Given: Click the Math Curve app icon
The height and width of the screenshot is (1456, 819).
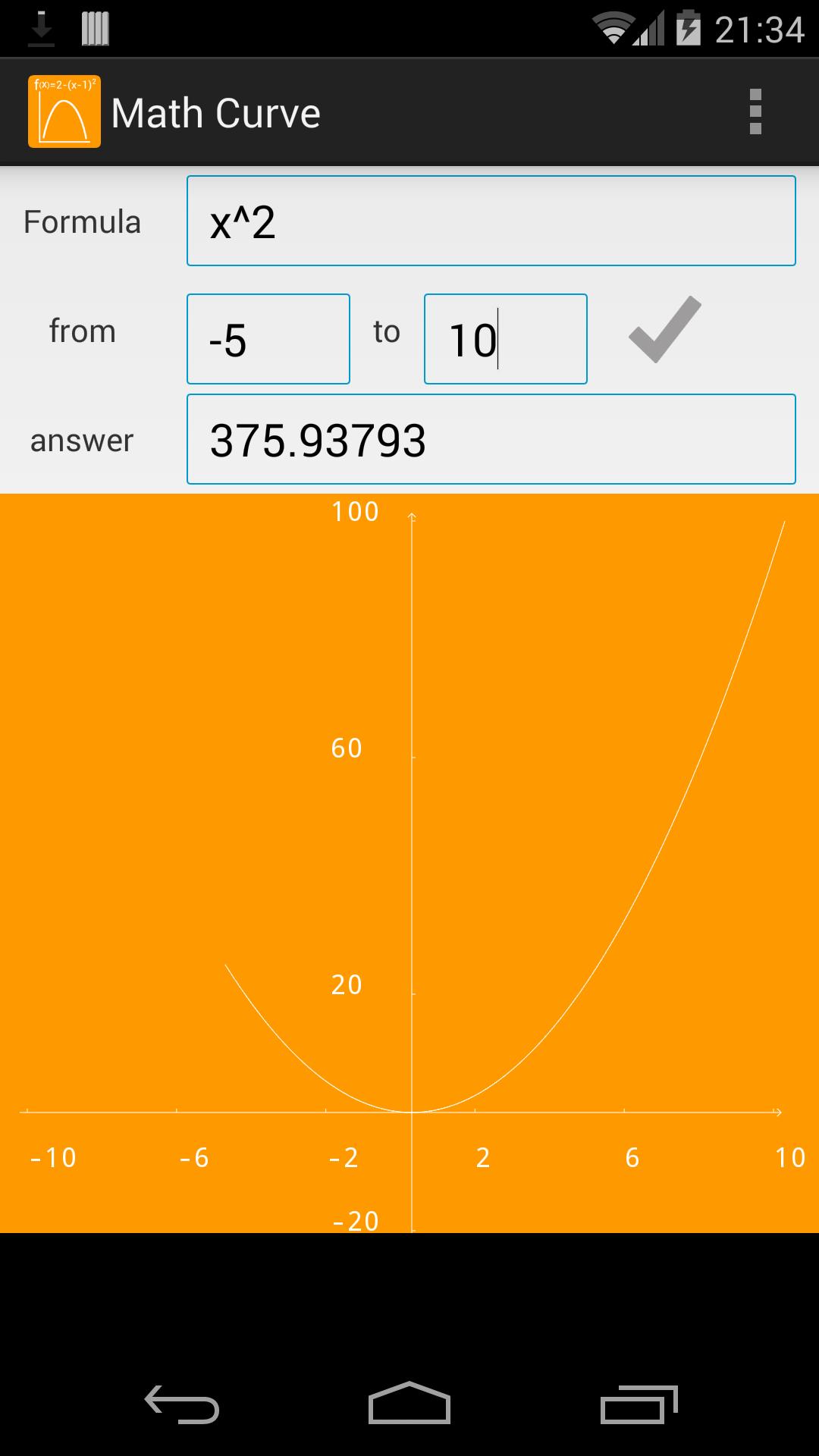Looking at the screenshot, I should (64, 111).
